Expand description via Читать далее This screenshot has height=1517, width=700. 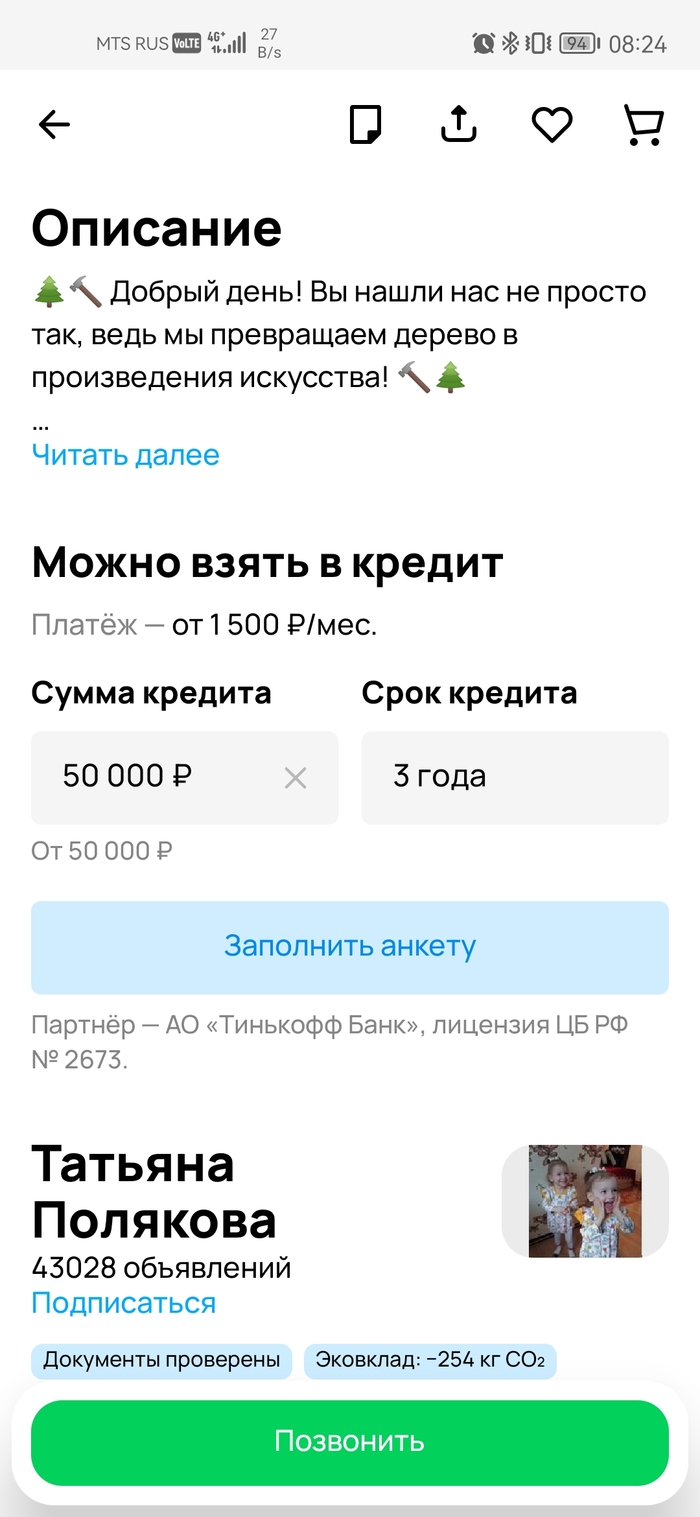coord(125,455)
